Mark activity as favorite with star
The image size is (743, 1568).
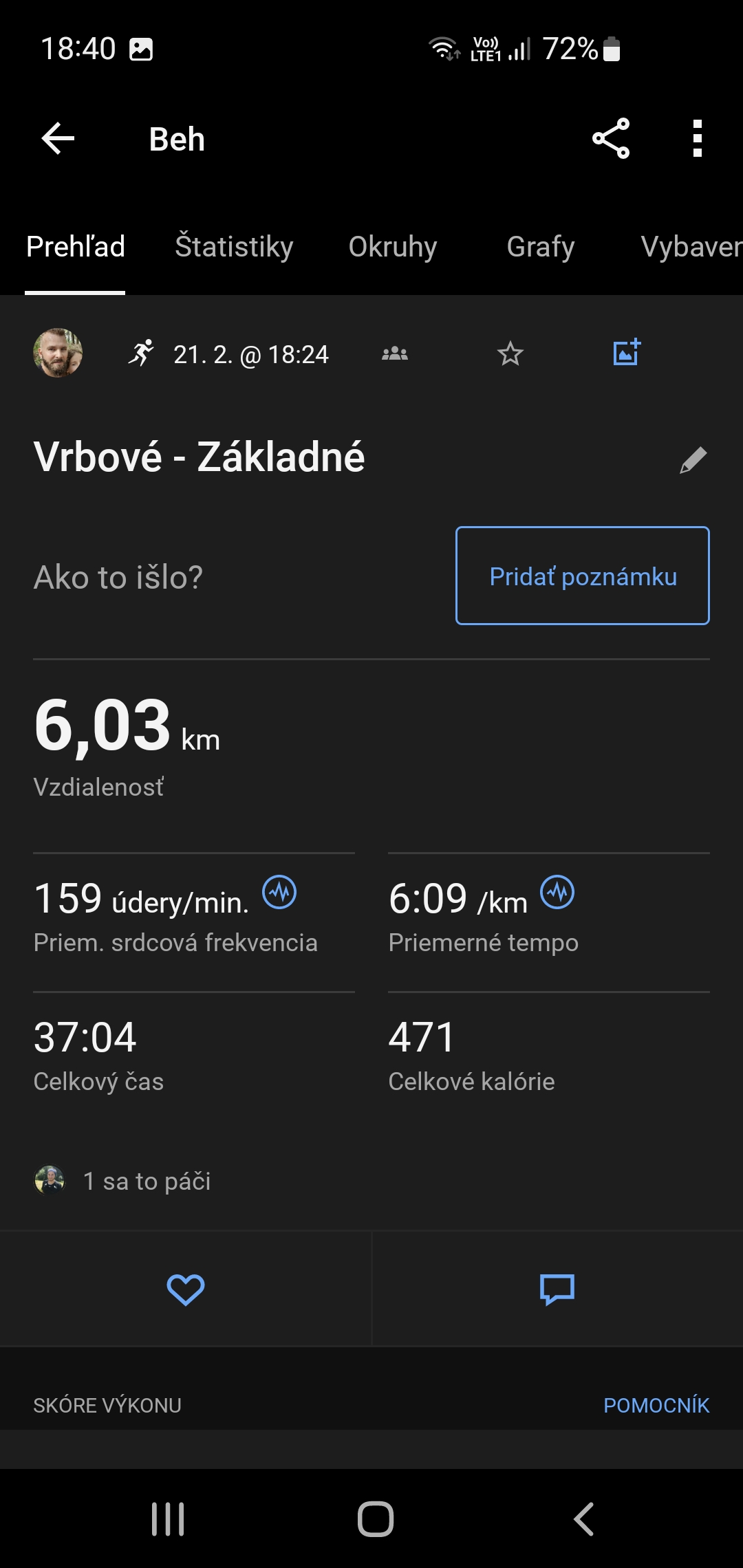[x=510, y=353]
